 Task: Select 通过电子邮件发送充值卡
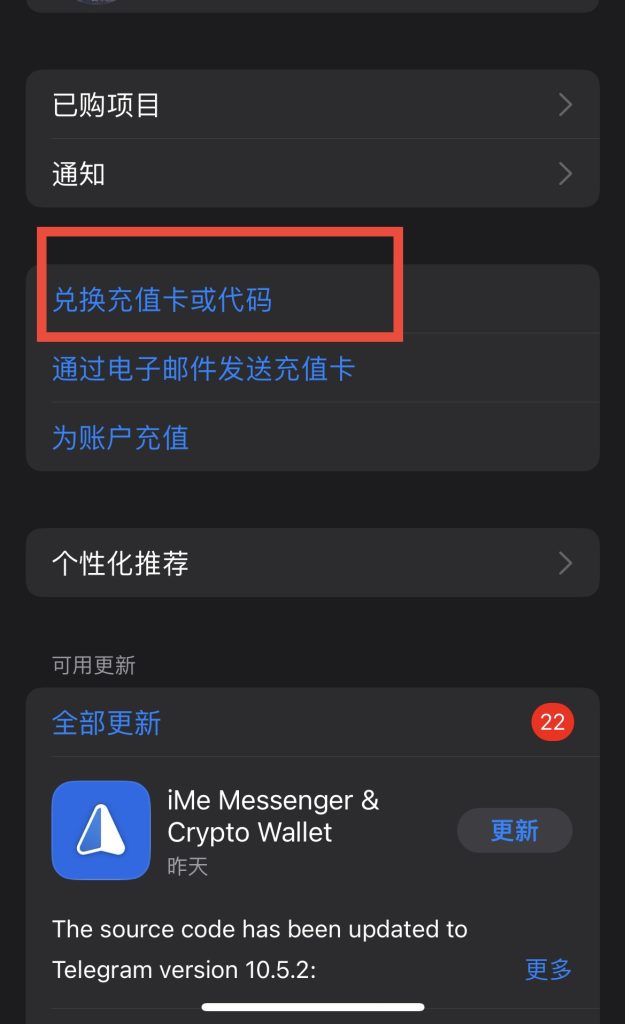[x=204, y=369]
